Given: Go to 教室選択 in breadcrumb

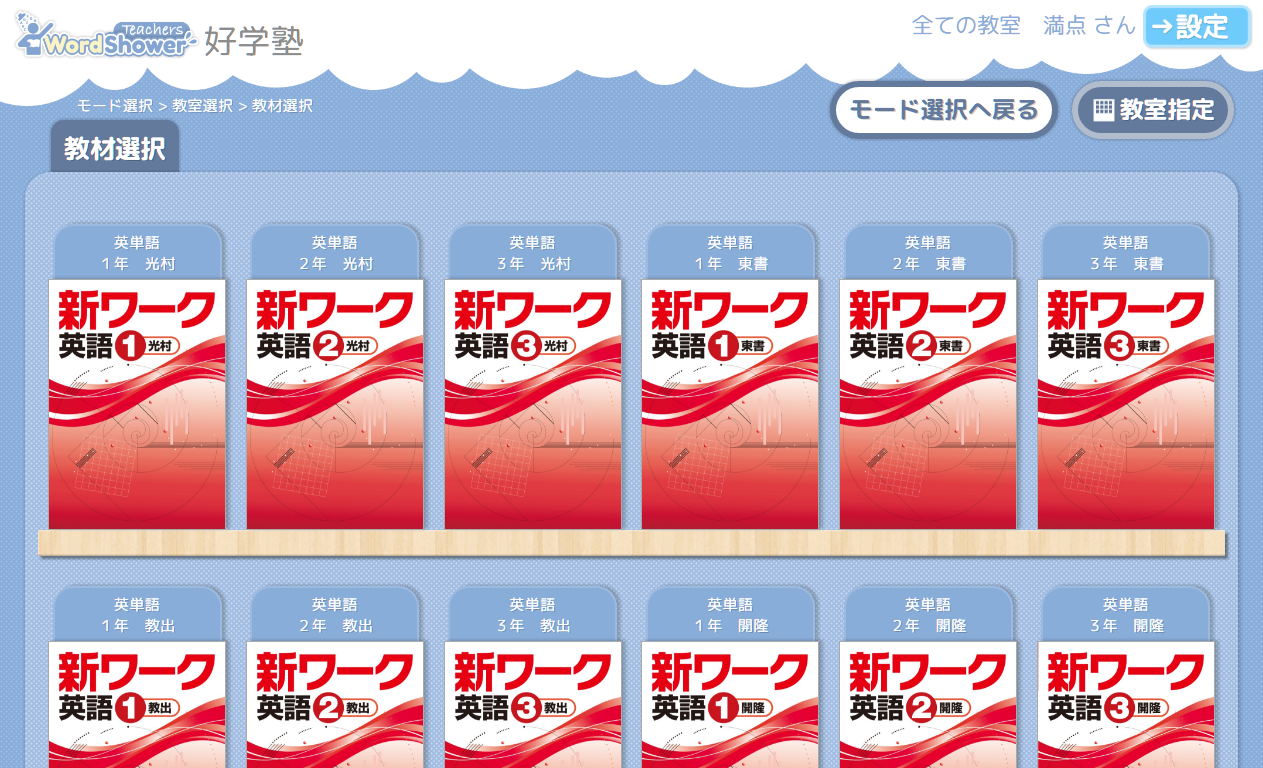Looking at the screenshot, I should point(202,106).
